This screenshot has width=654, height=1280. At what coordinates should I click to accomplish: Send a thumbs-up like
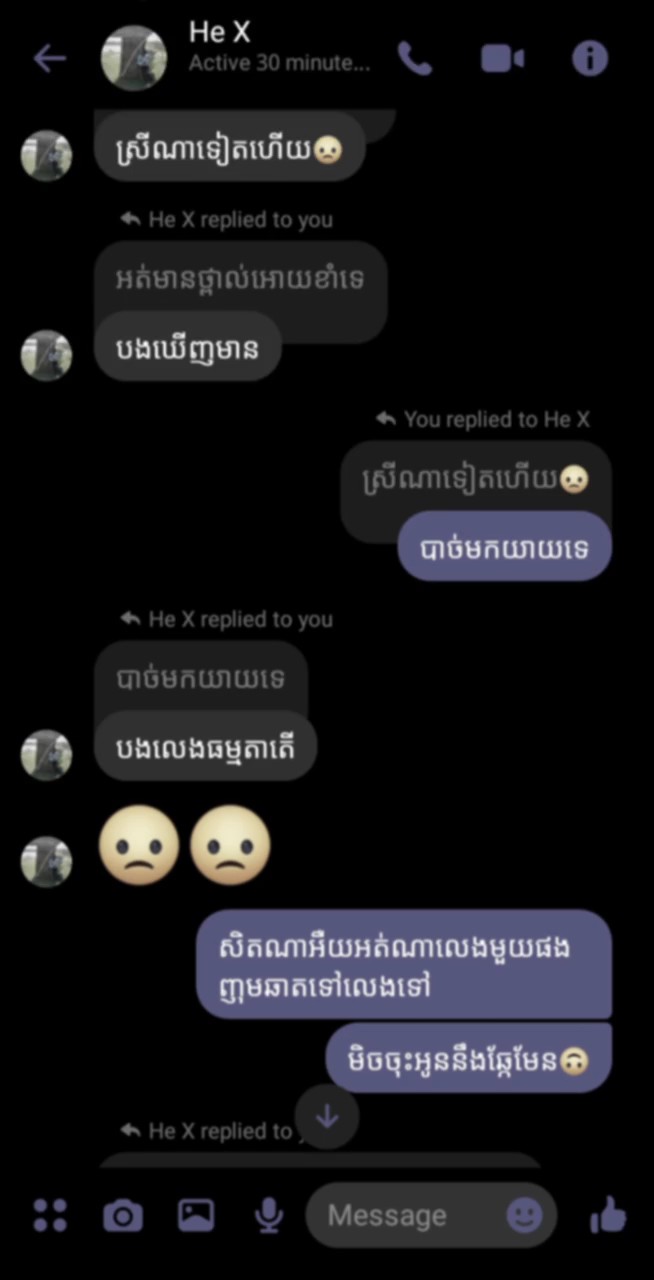click(607, 1215)
